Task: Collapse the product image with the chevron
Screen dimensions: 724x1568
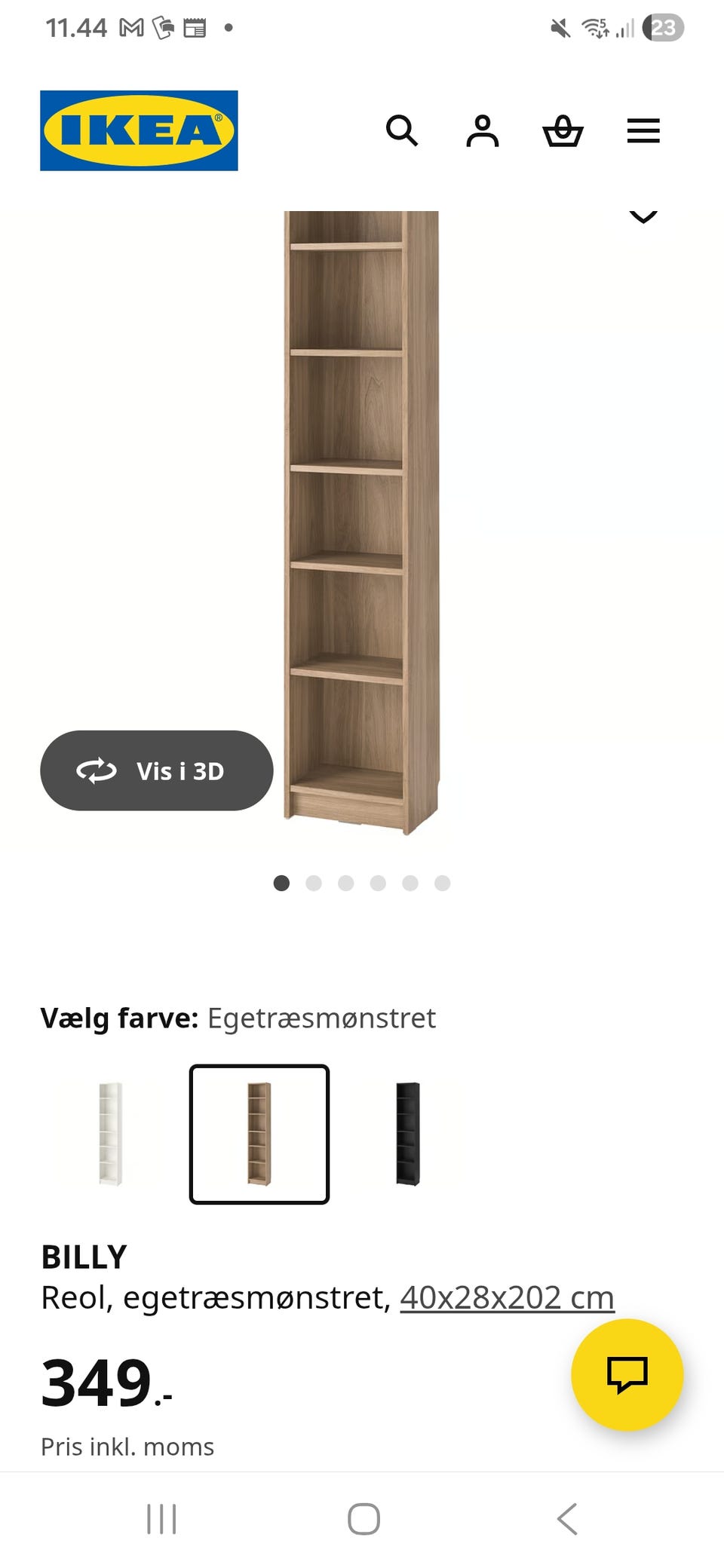Action: 643,217
